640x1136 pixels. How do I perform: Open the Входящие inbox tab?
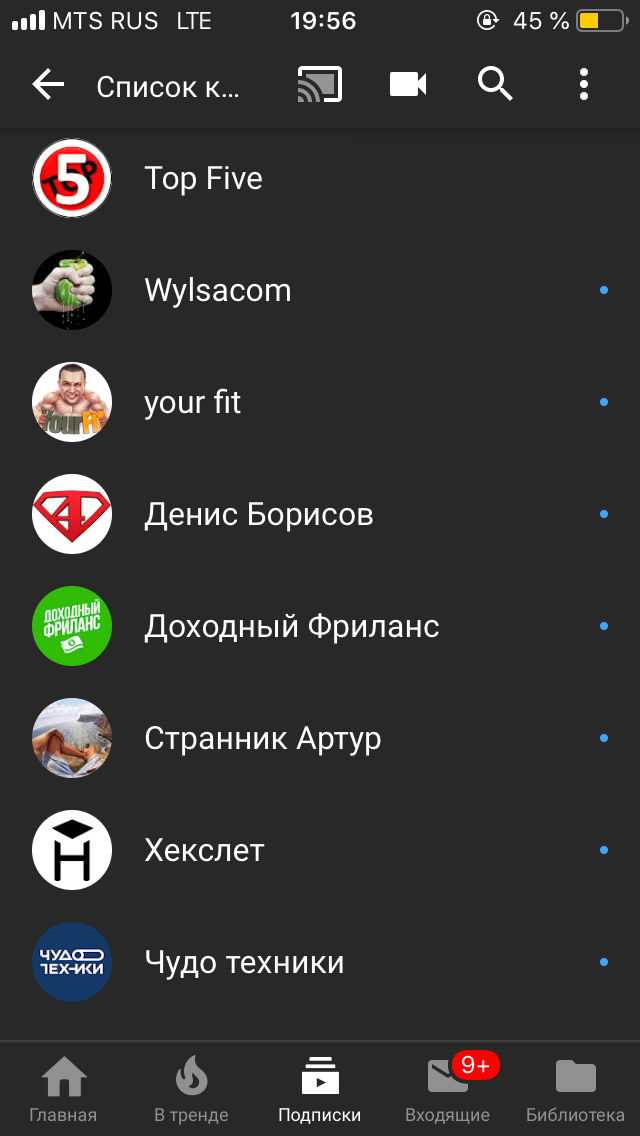pos(447,1090)
